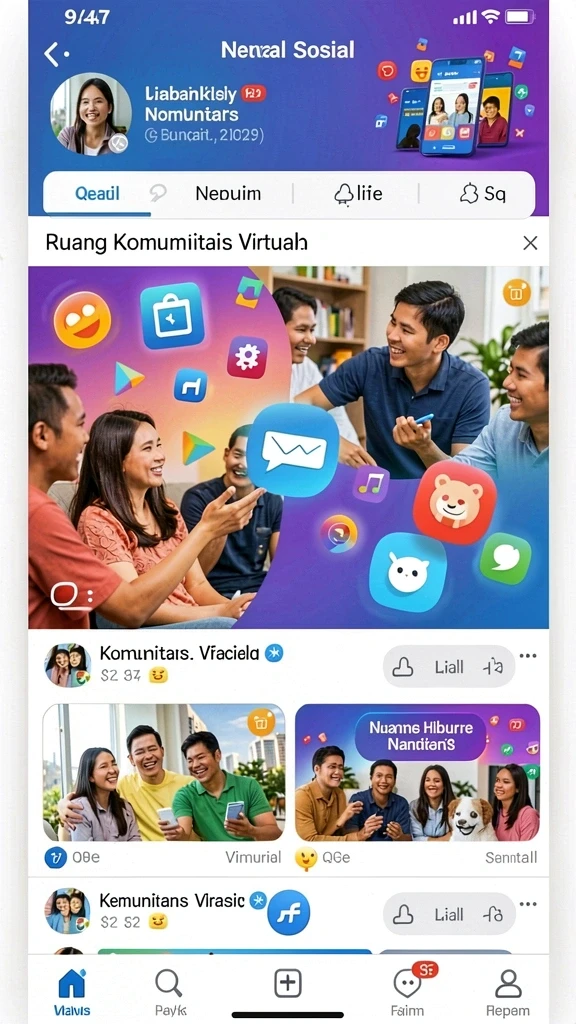576x1024 pixels.
Task: Select the Qeaiil tab
Action: 97,193
